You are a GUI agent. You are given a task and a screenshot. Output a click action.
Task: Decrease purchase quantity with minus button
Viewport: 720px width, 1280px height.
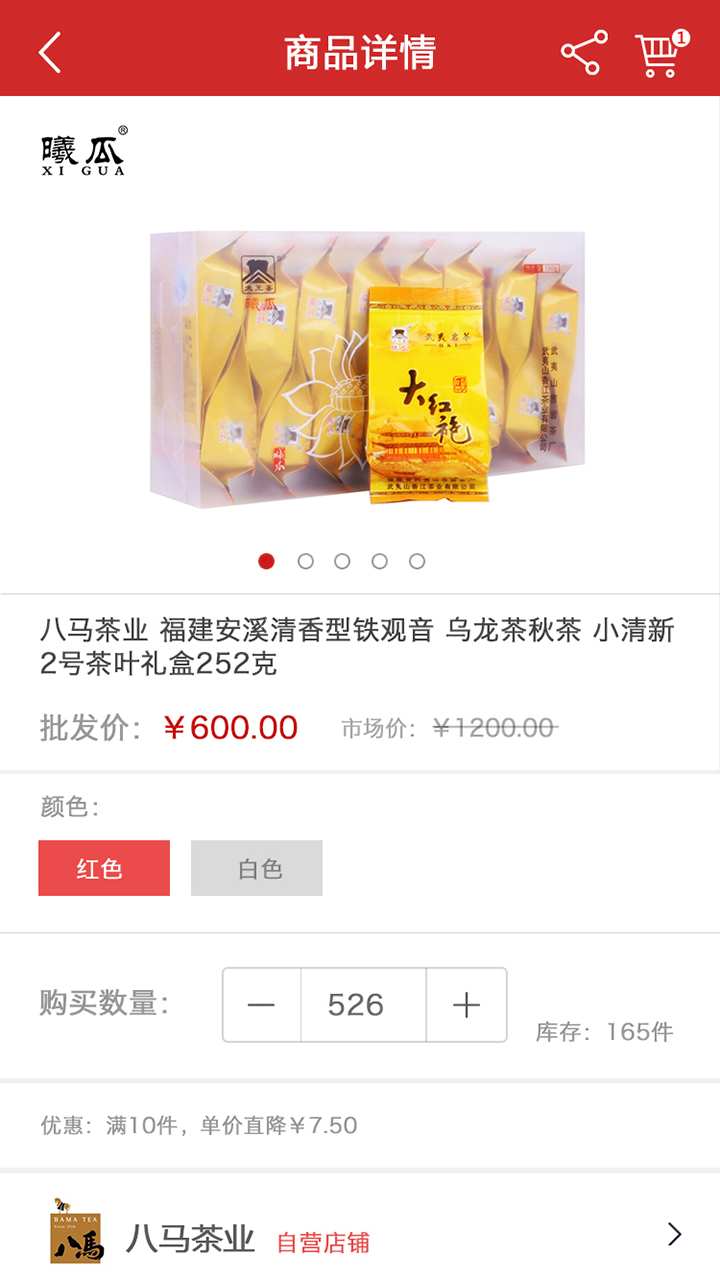(x=261, y=1005)
